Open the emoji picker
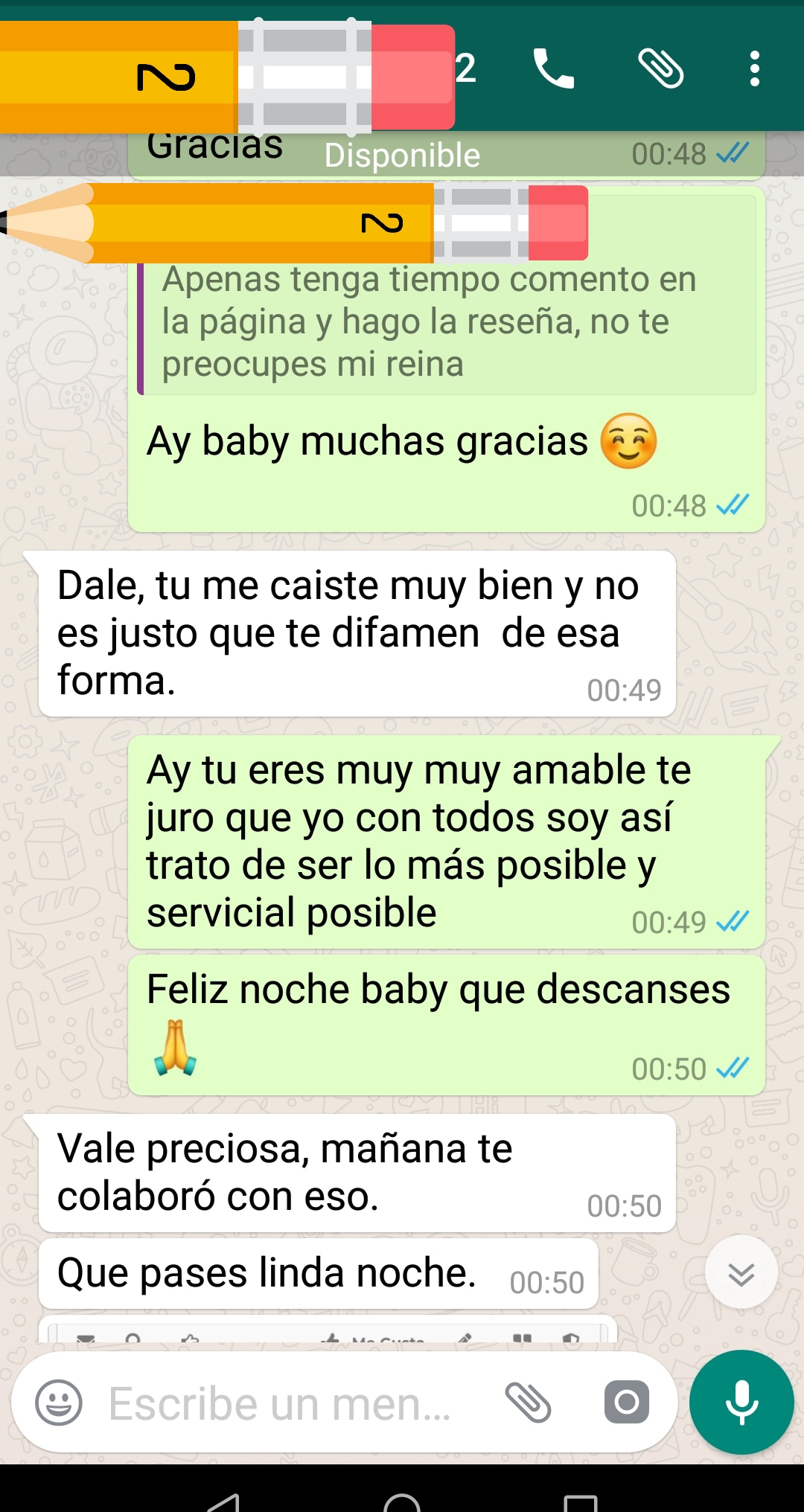804x1512 pixels. pos(59,1403)
